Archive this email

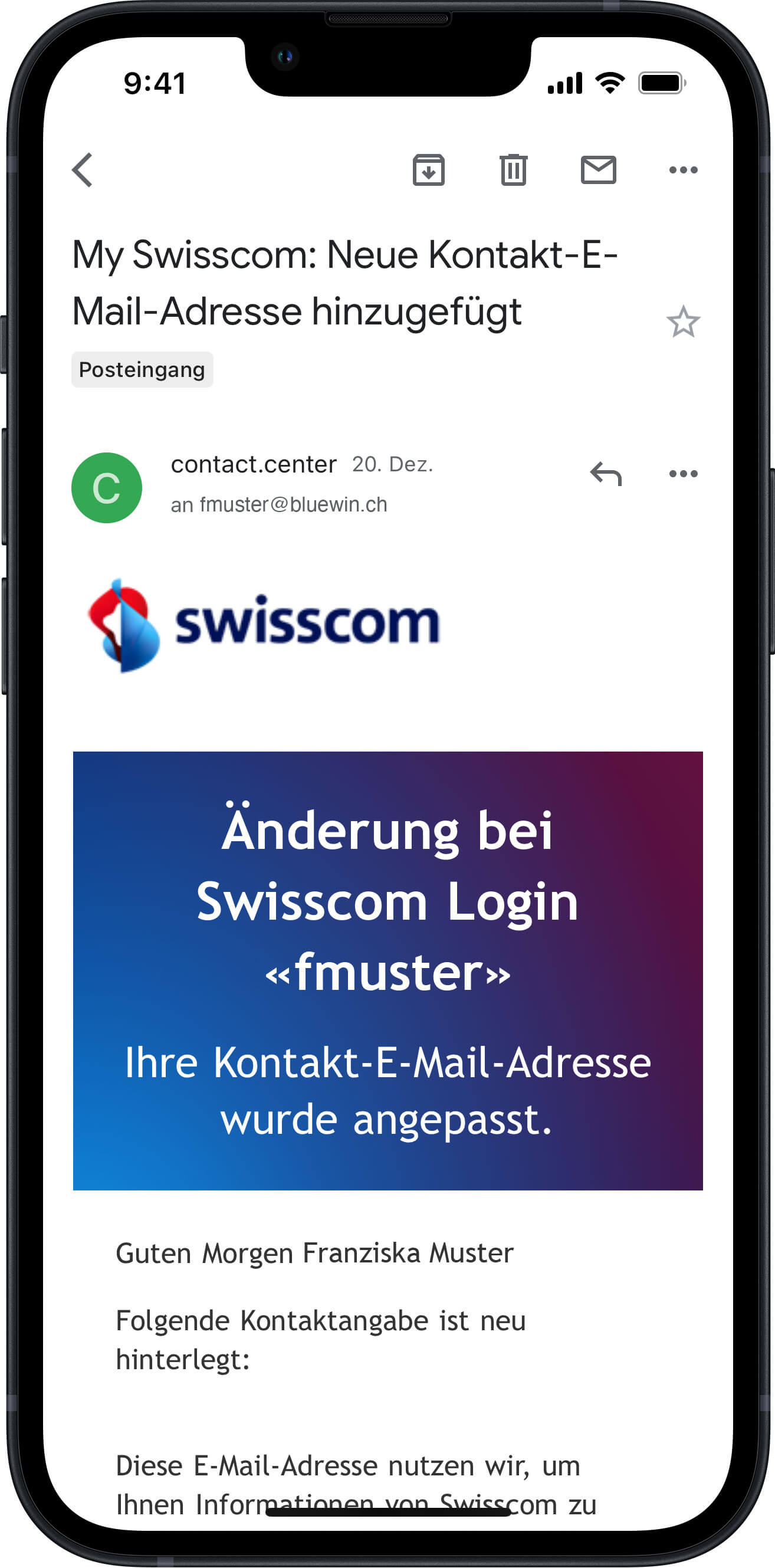tap(429, 170)
